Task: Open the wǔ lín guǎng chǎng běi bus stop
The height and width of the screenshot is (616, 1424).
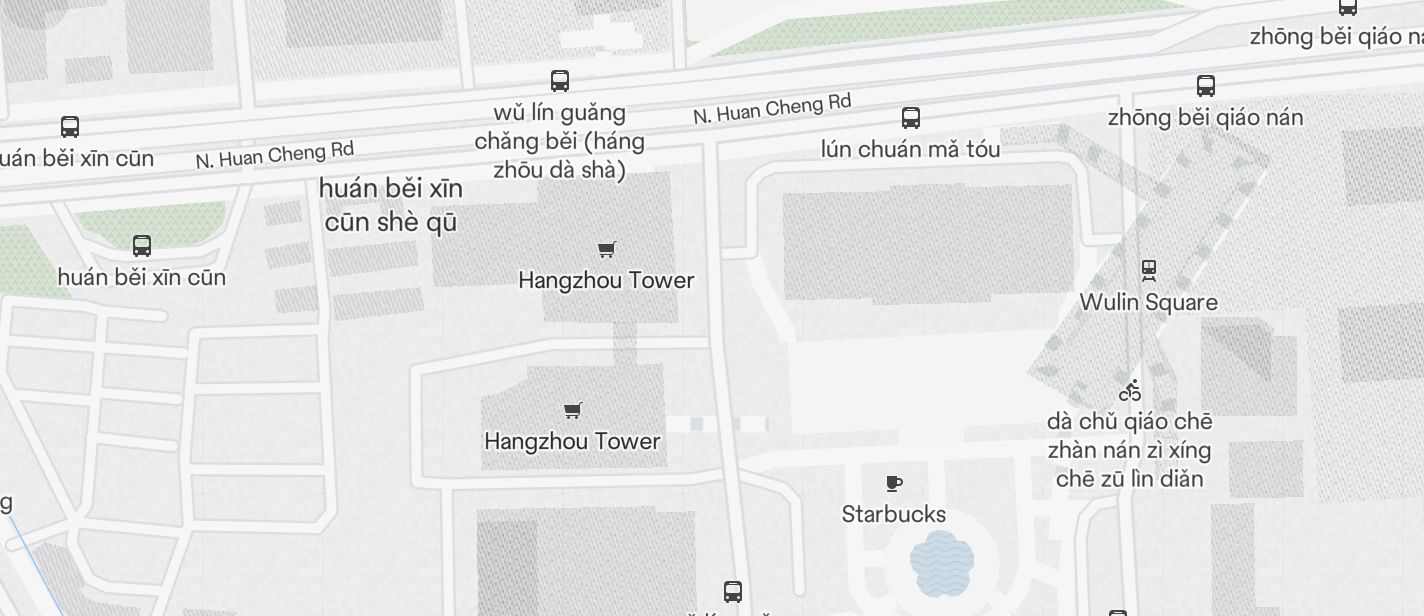Action: tap(560, 81)
